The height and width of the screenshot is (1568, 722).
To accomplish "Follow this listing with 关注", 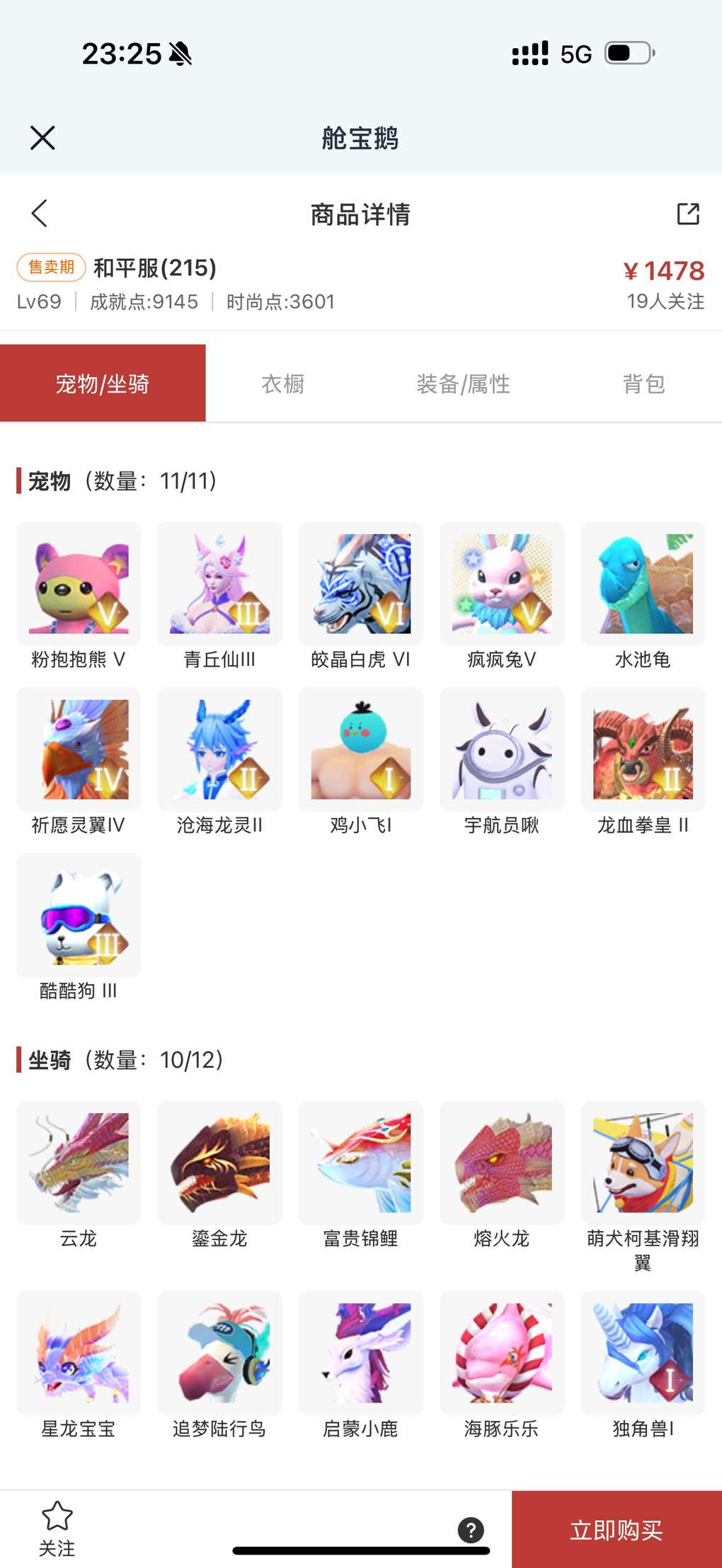I will pos(57,1528).
